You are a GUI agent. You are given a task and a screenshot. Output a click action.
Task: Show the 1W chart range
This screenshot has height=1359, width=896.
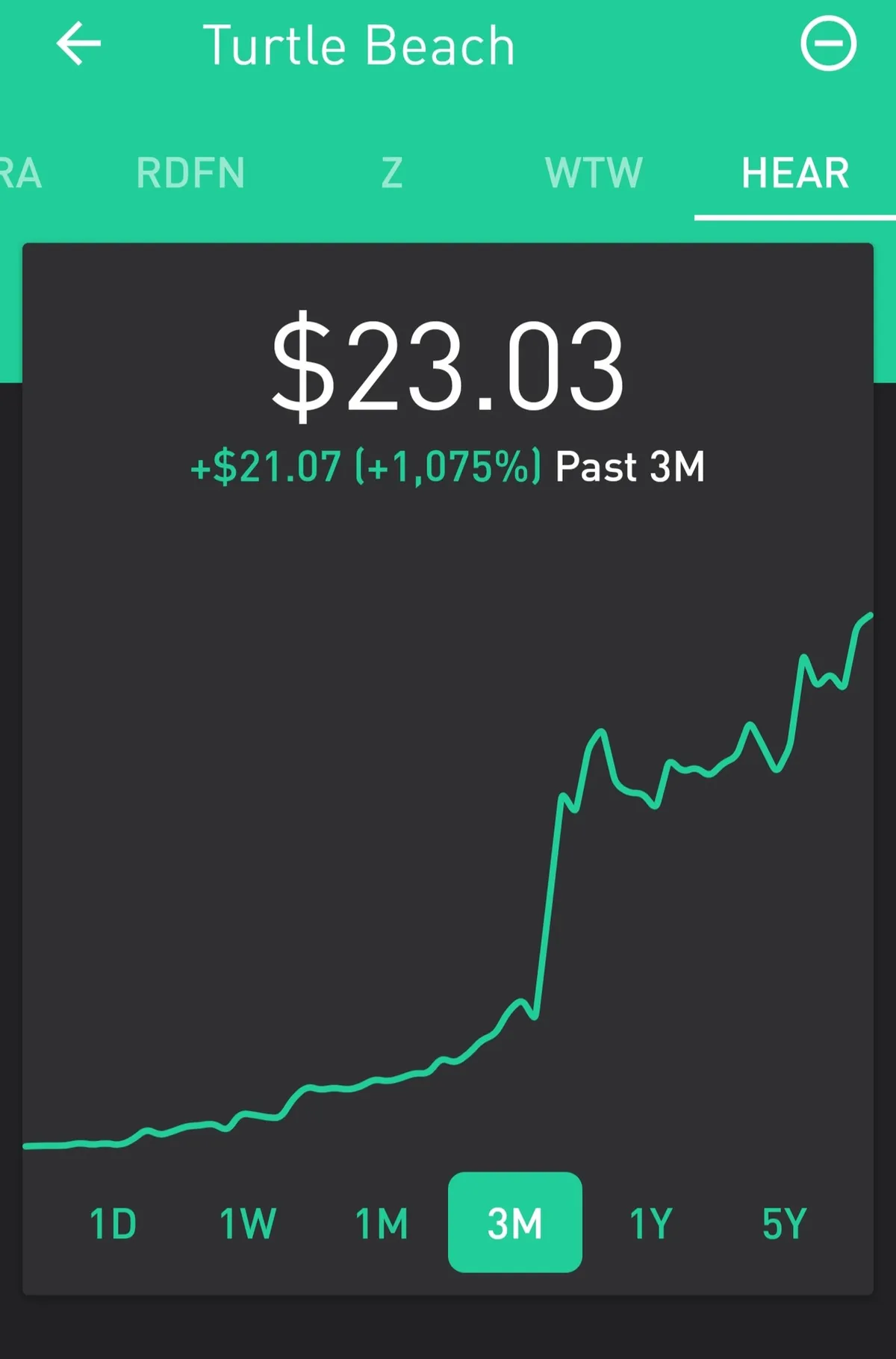click(248, 1224)
